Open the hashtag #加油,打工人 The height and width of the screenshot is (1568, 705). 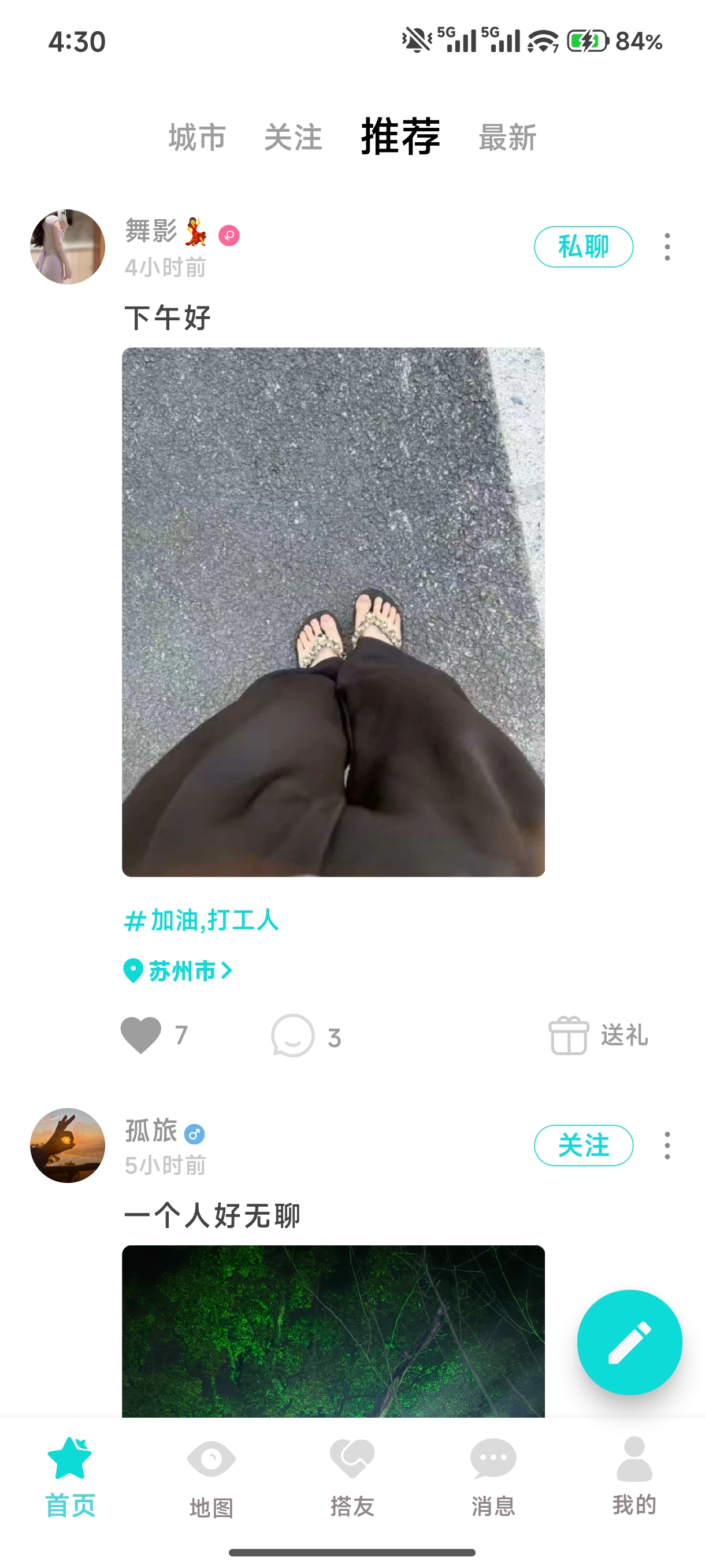pos(201,921)
